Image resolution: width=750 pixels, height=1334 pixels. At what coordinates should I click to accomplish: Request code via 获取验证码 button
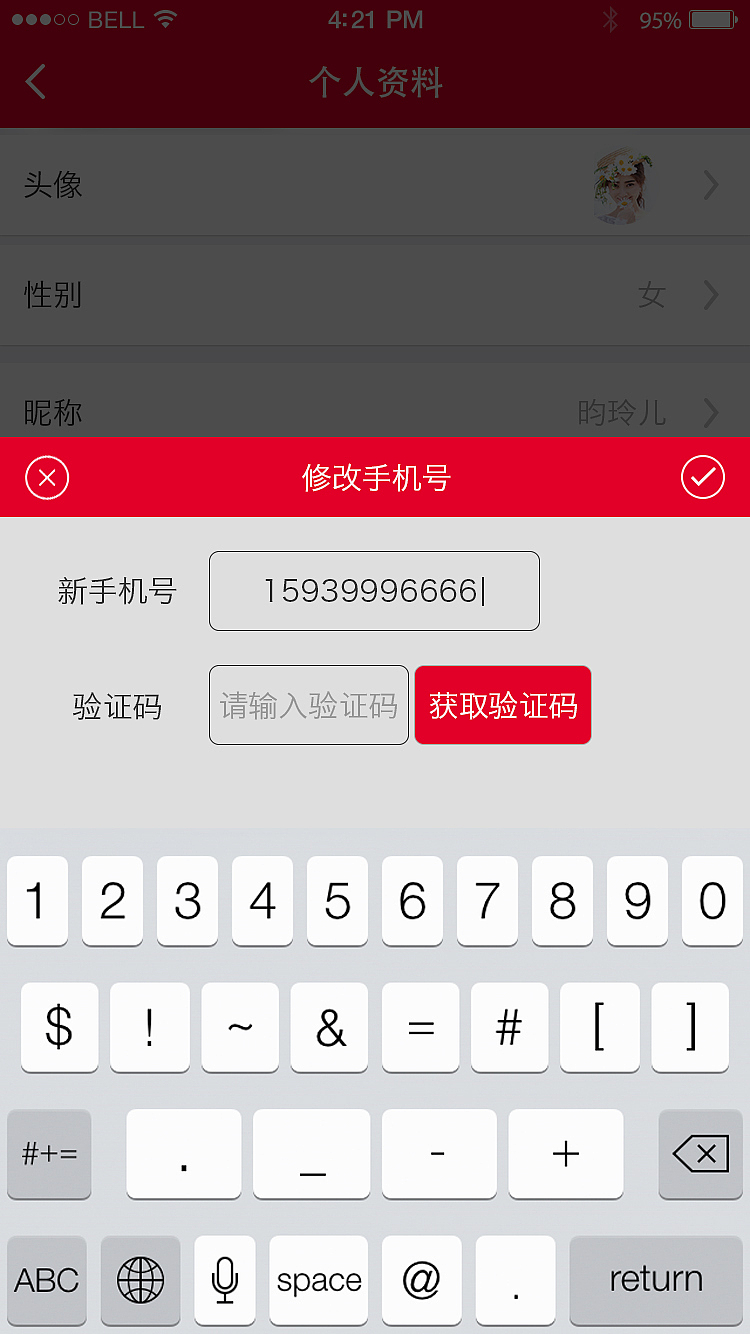pos(503,706)
